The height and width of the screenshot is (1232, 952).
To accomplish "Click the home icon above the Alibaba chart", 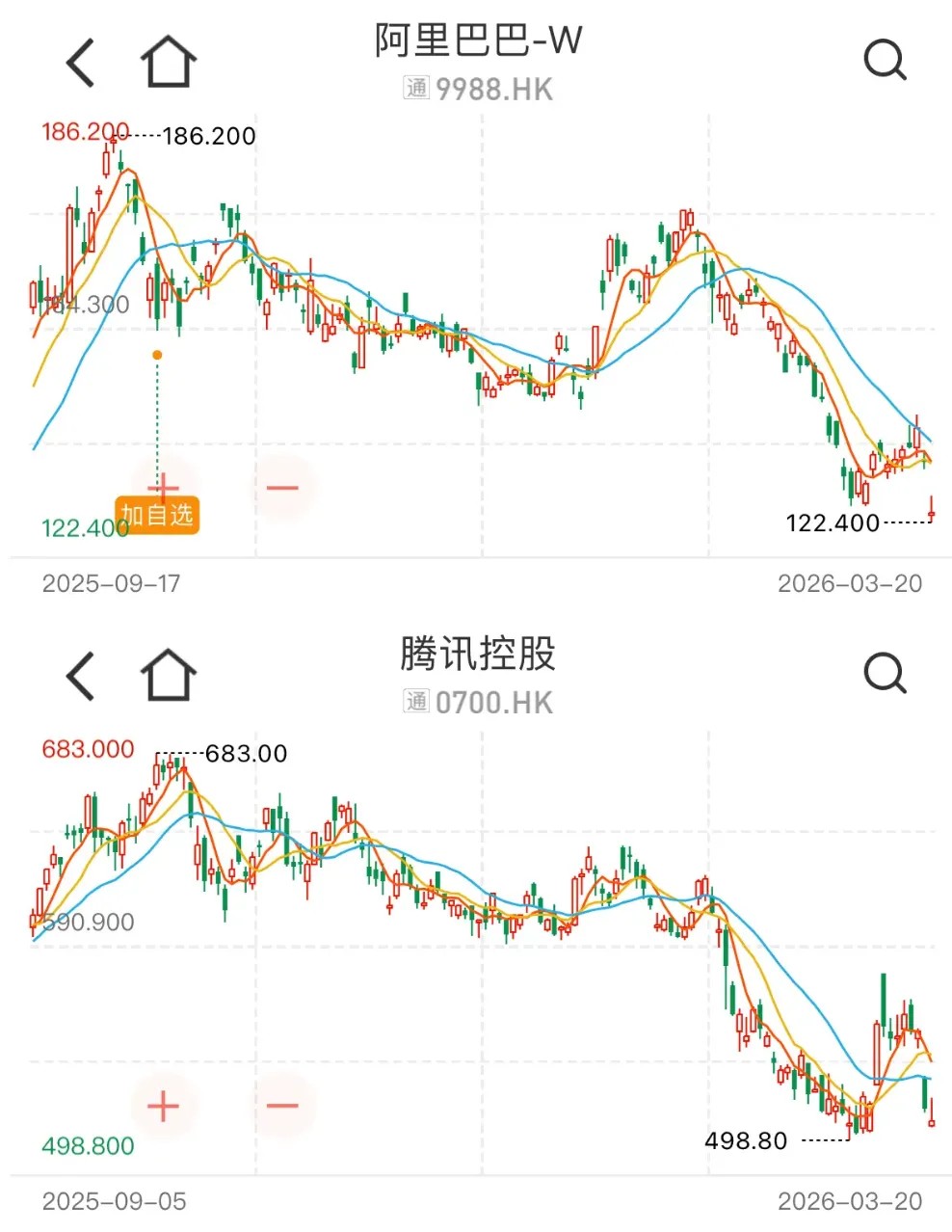I will pos(166,61).
